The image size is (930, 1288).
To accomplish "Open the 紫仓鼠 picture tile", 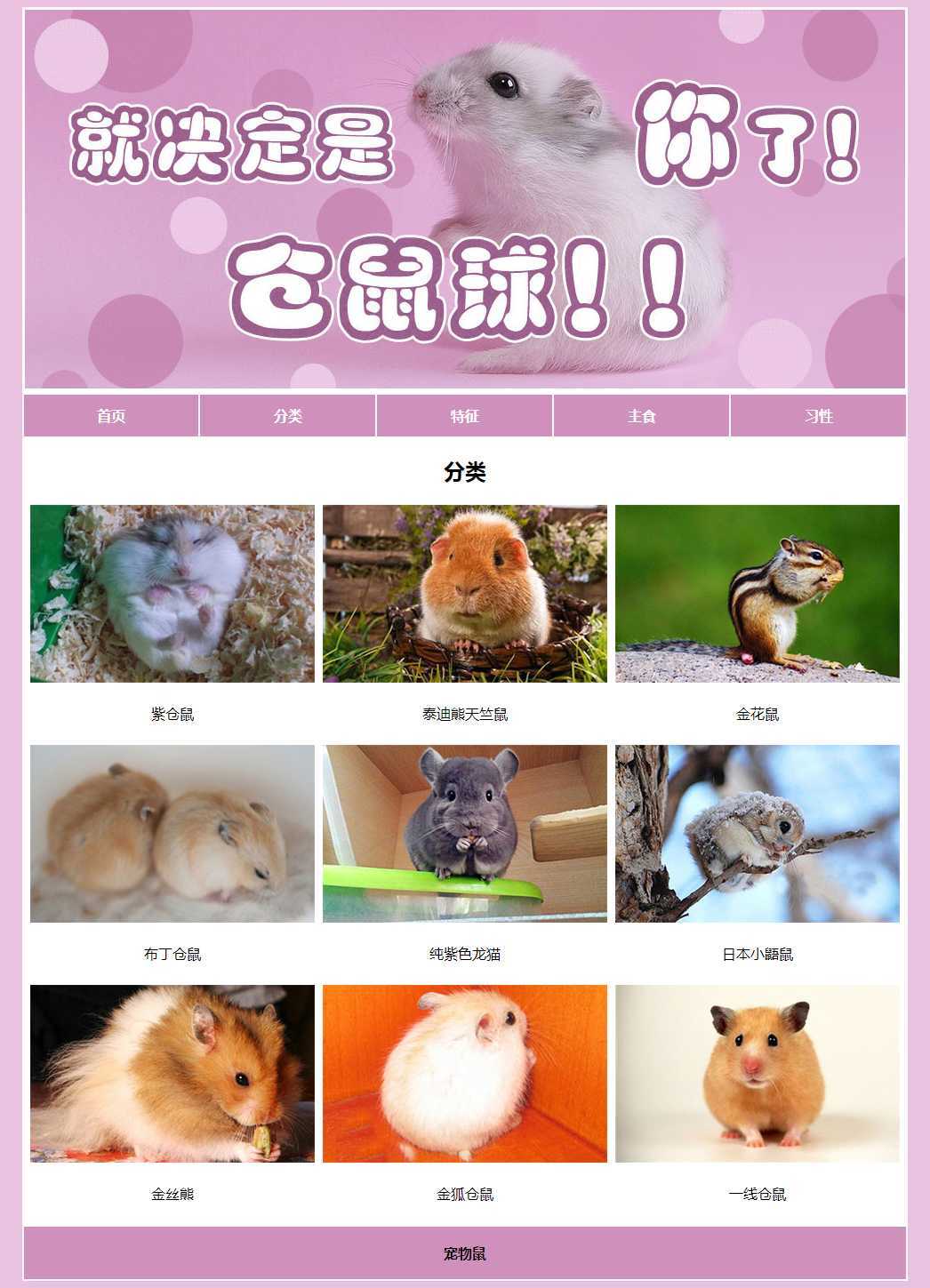I will click(172, 594).
